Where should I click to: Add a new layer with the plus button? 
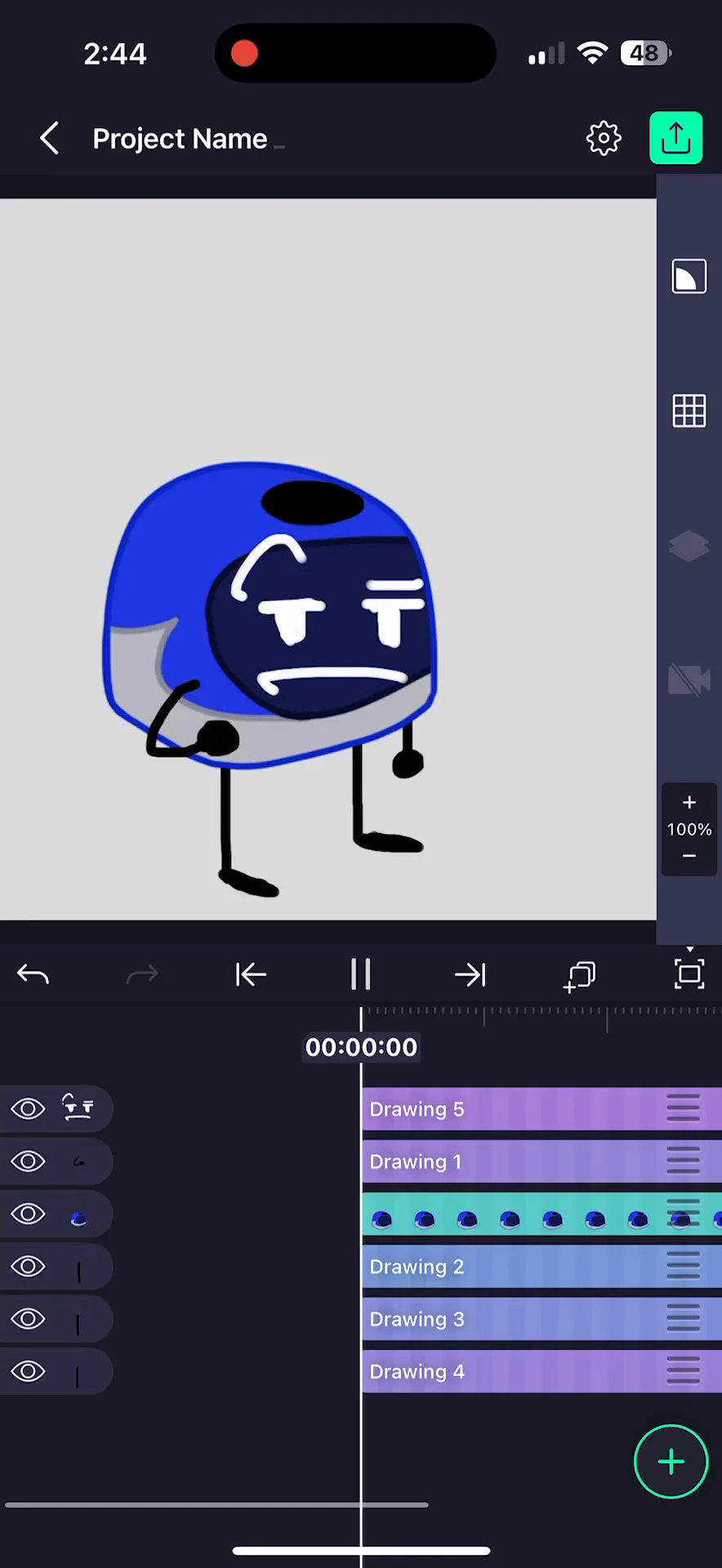click(671, 1462)
